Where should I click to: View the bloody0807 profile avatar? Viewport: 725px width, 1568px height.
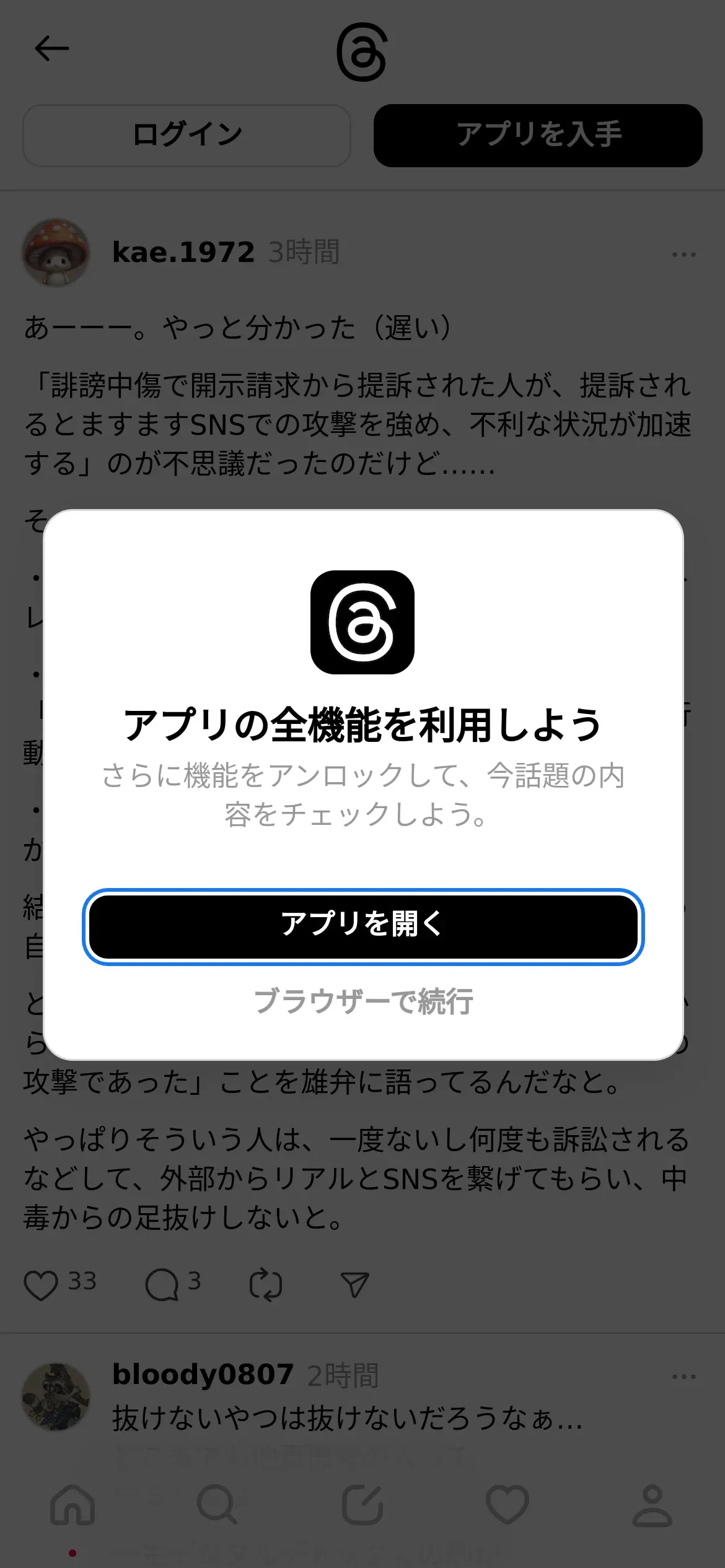point(56,1396)
